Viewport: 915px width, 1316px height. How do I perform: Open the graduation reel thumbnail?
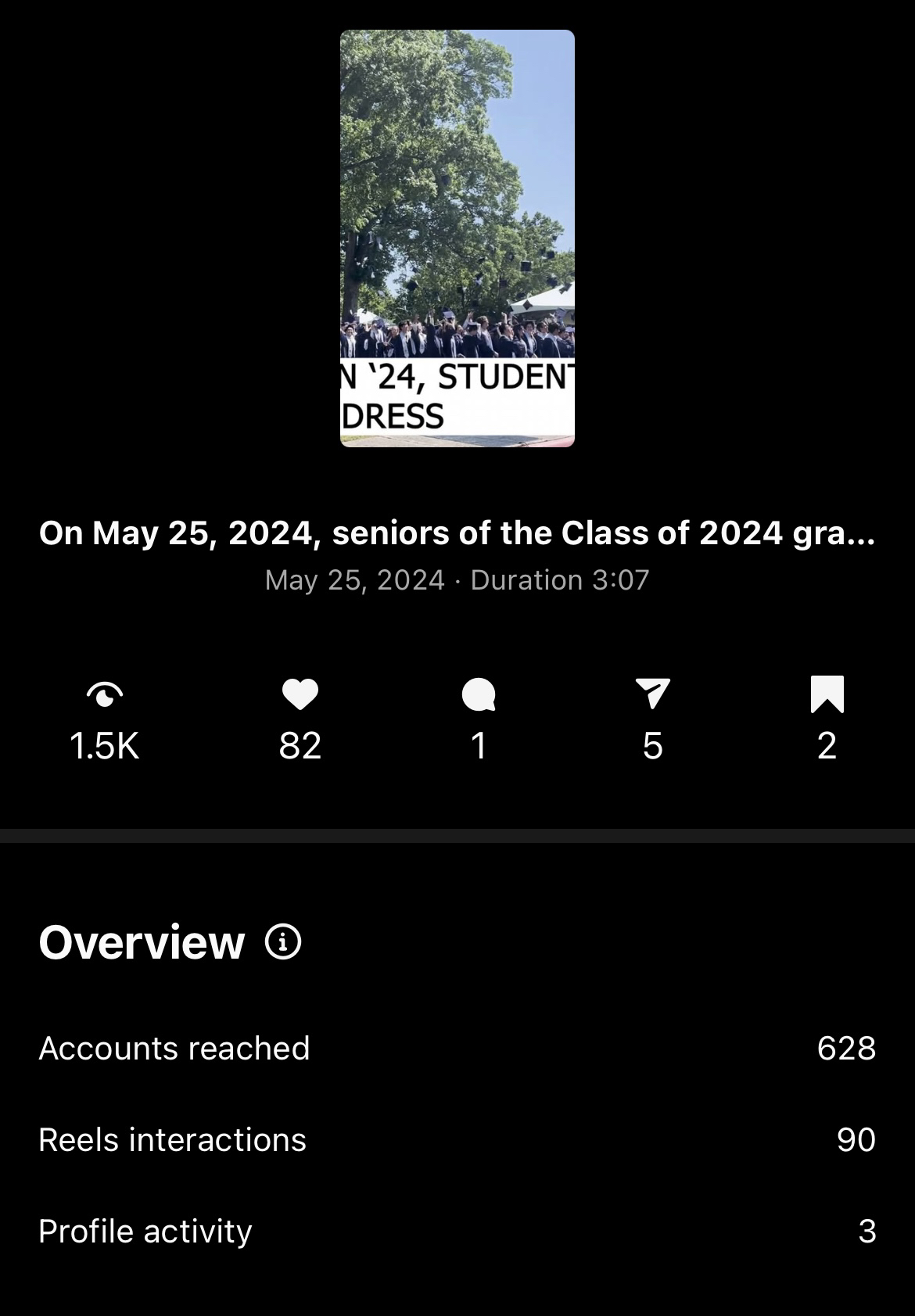[457, 238]
